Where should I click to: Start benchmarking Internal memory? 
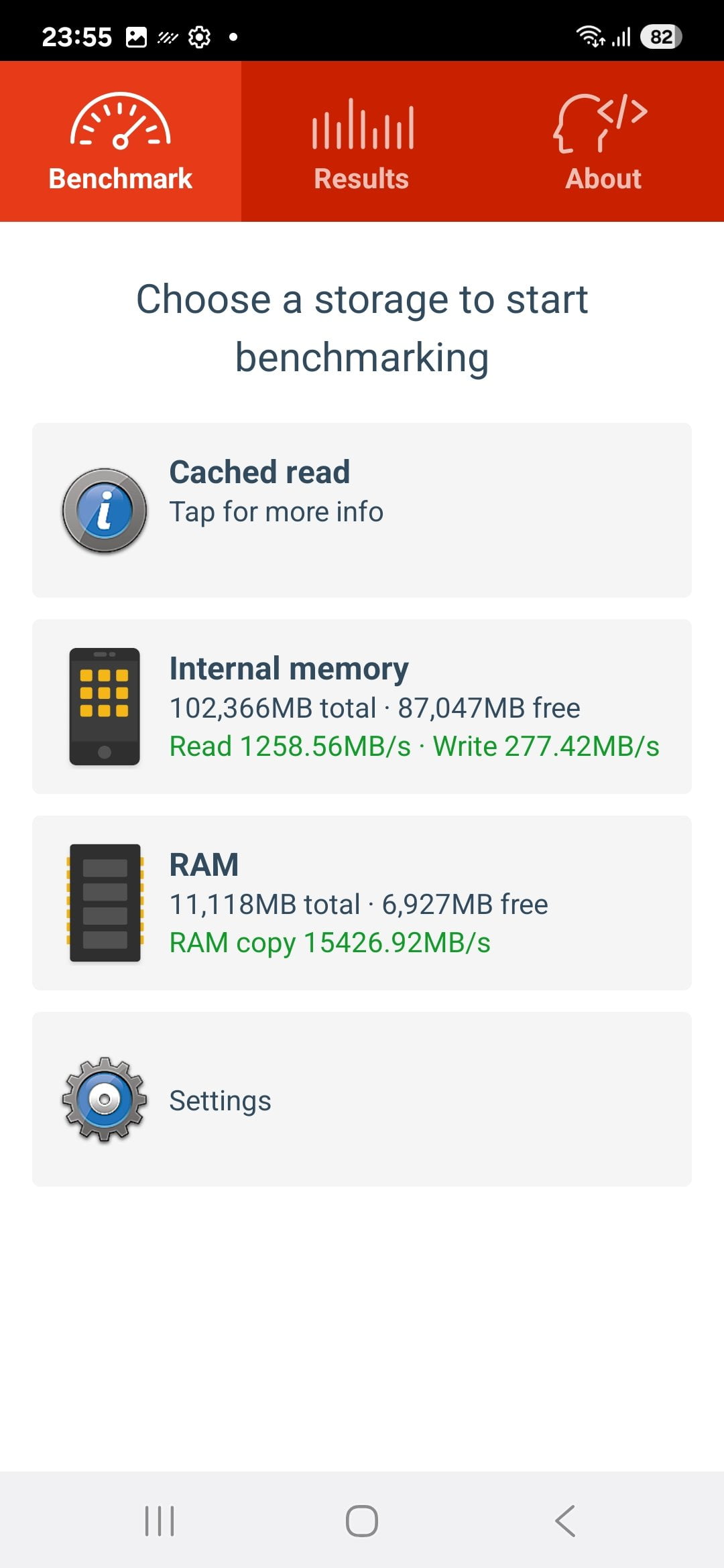[x=362, y=706]
